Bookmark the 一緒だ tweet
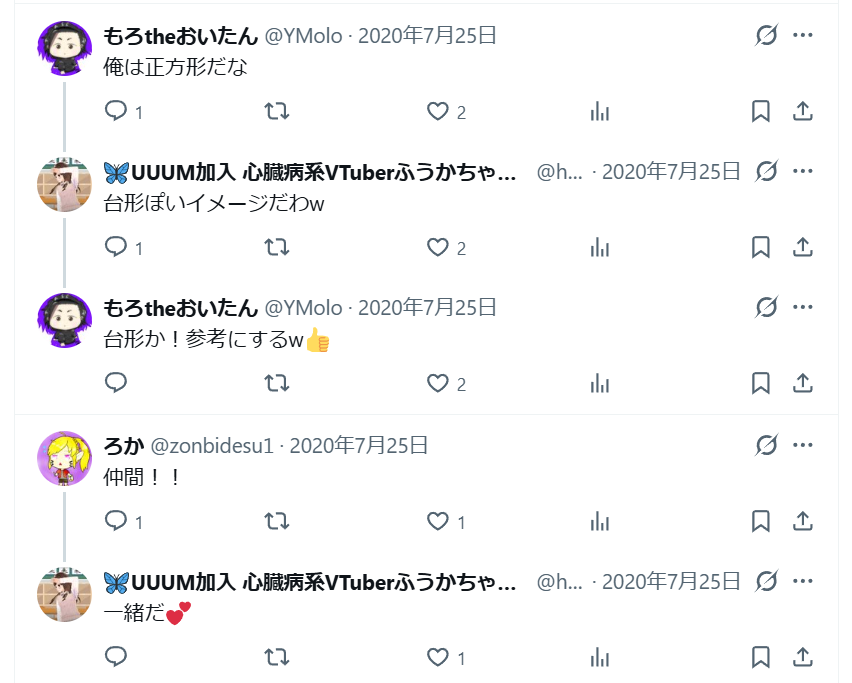Screen dimensions: 852x683 click(x=761, y=657)
